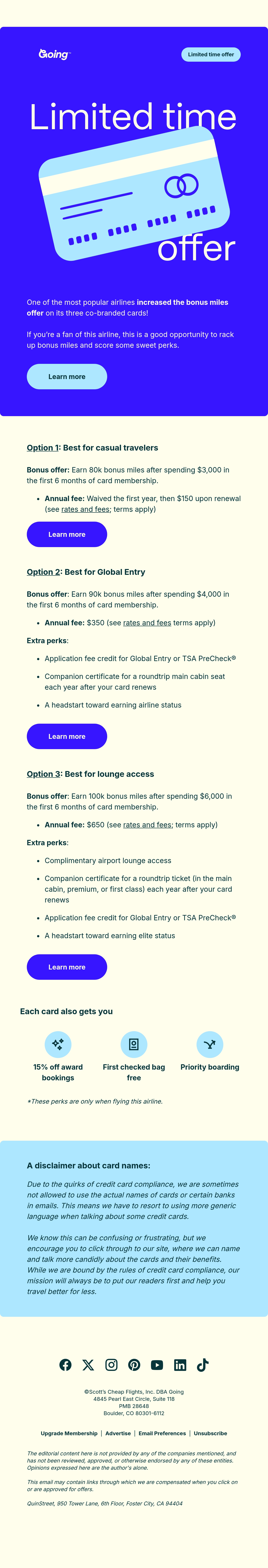
Task: Open the Advertise footer link
Action: pos(118,1433)
